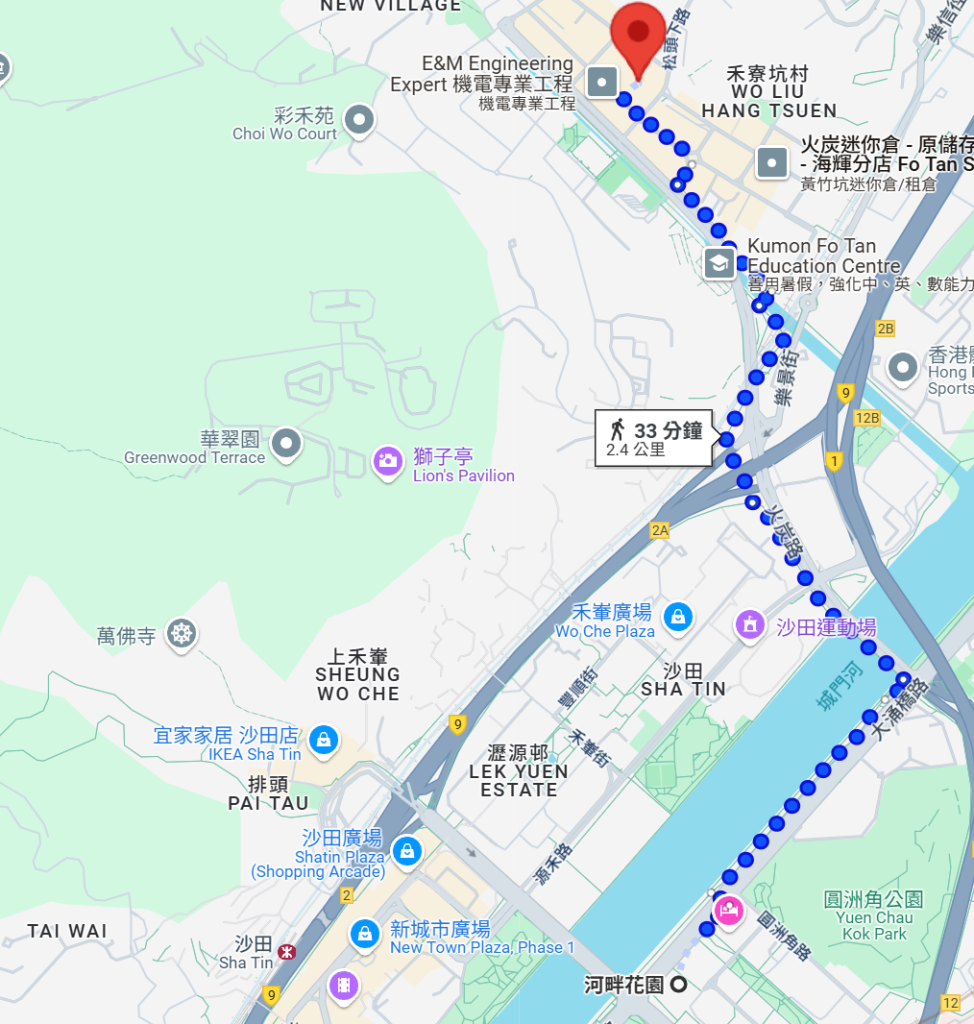Open the 萬佛寺 temple marker
The height and width of the screenshot is (1024, 974).
tap(181, 634)
